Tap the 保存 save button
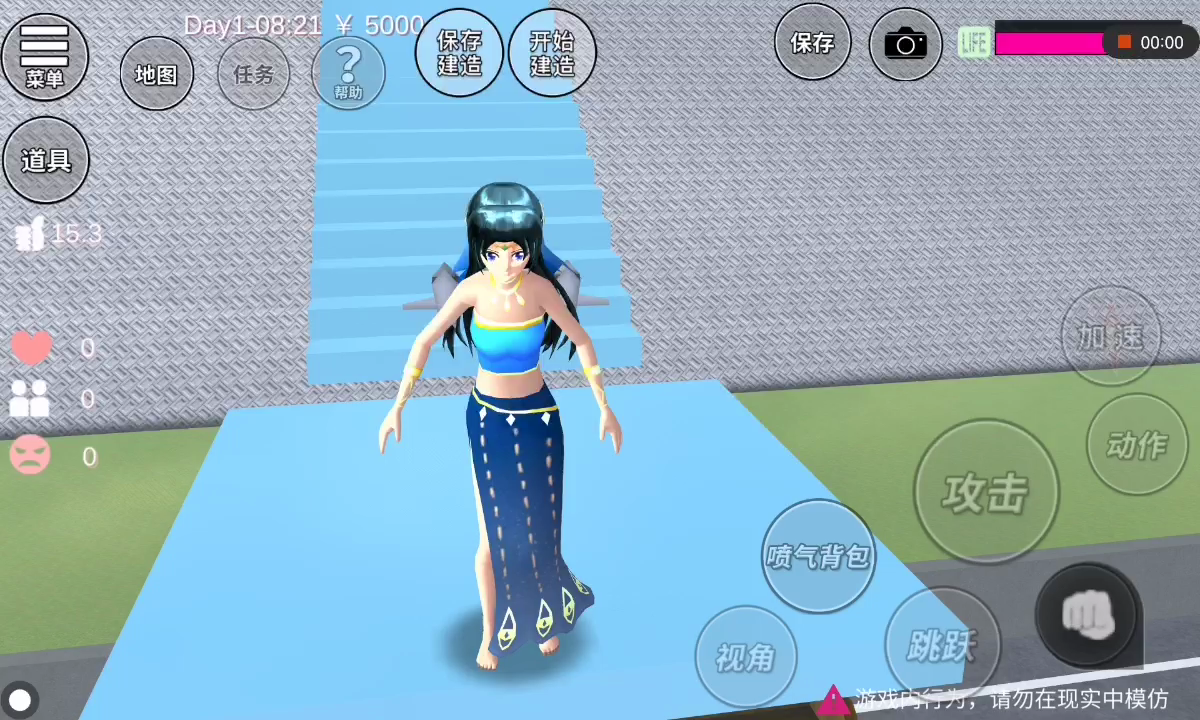The width and height of the screenshot is (1200, 720). [812, 42]
